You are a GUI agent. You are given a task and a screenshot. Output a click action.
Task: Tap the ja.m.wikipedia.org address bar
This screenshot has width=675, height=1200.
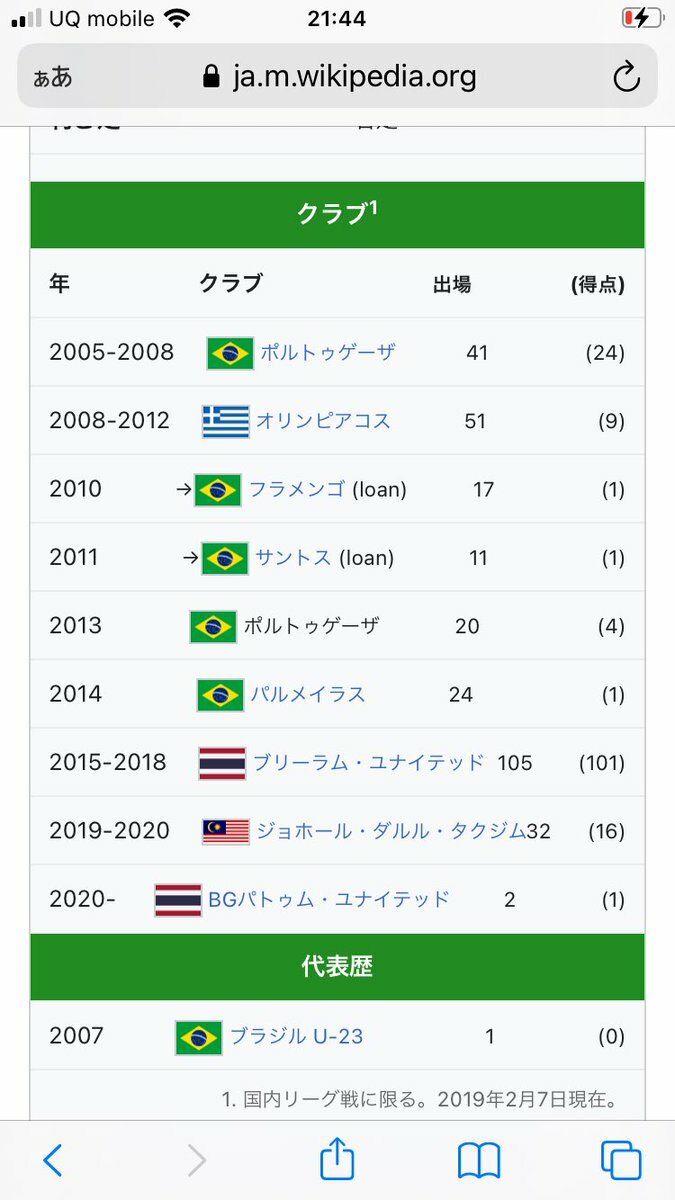point(338,77)
